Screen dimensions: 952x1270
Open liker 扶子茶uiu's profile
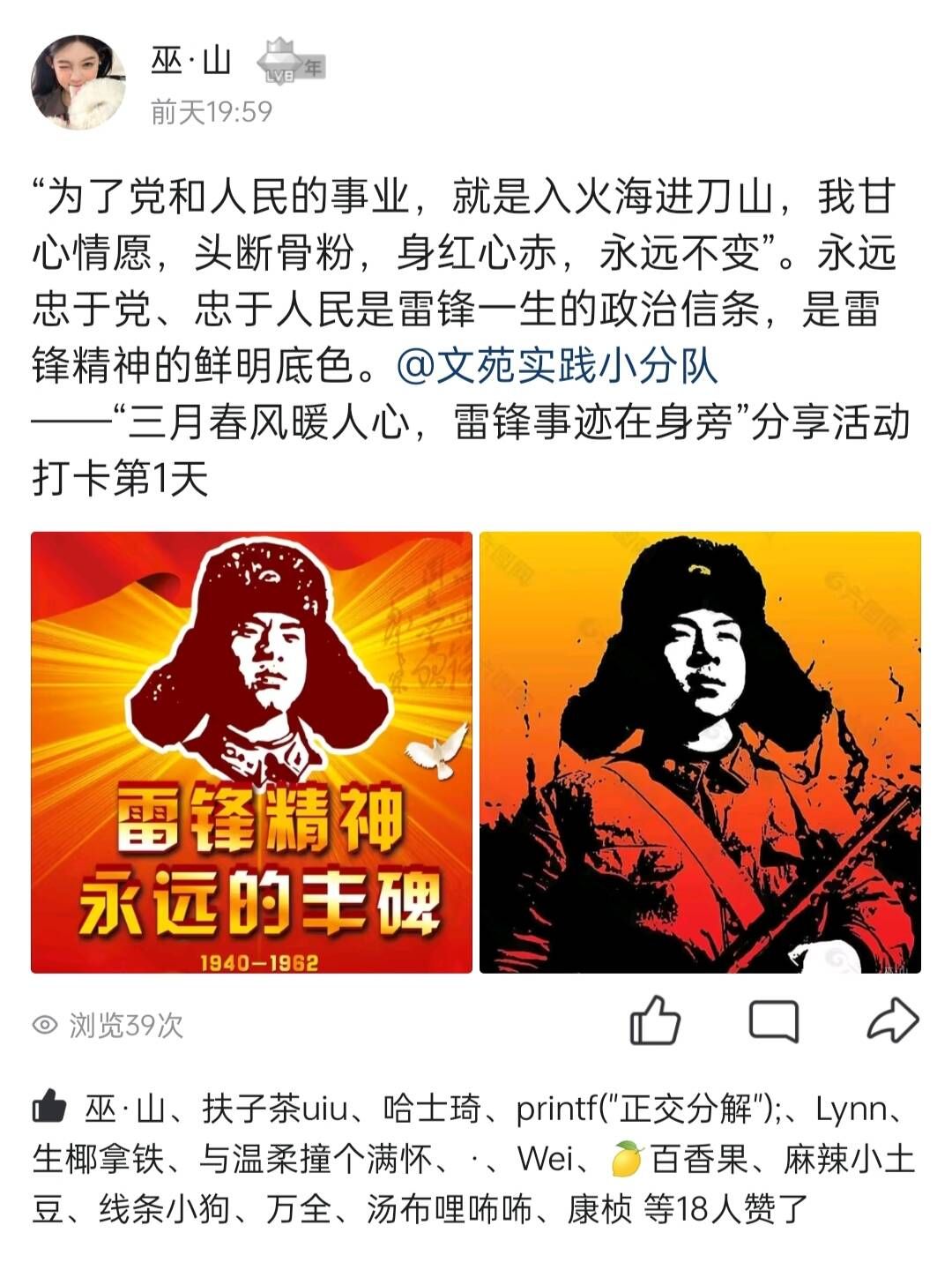[275, 1109]
